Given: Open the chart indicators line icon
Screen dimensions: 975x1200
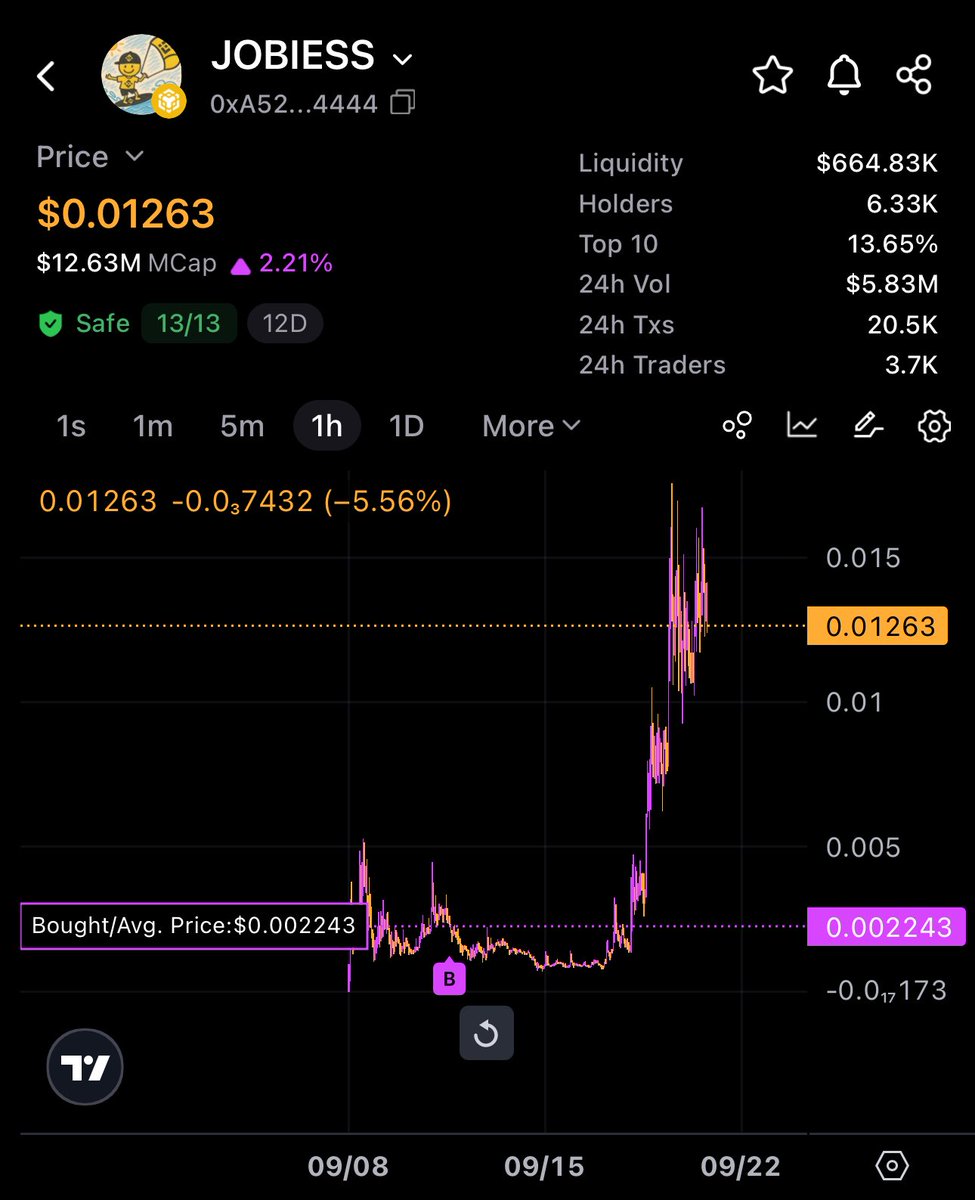Looking at the screenshot, I should (x=802, y=426).
